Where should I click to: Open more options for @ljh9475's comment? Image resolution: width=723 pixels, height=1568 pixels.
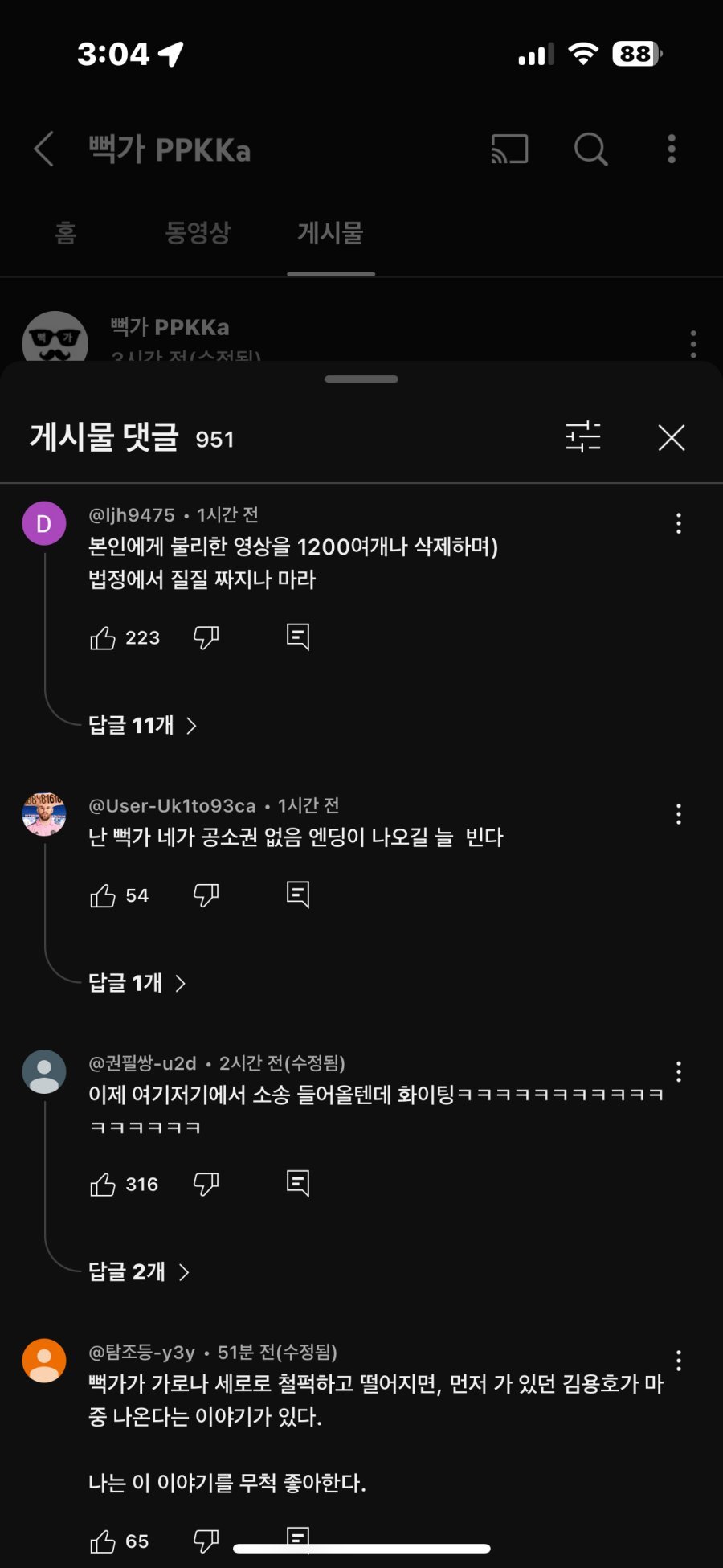679,524
